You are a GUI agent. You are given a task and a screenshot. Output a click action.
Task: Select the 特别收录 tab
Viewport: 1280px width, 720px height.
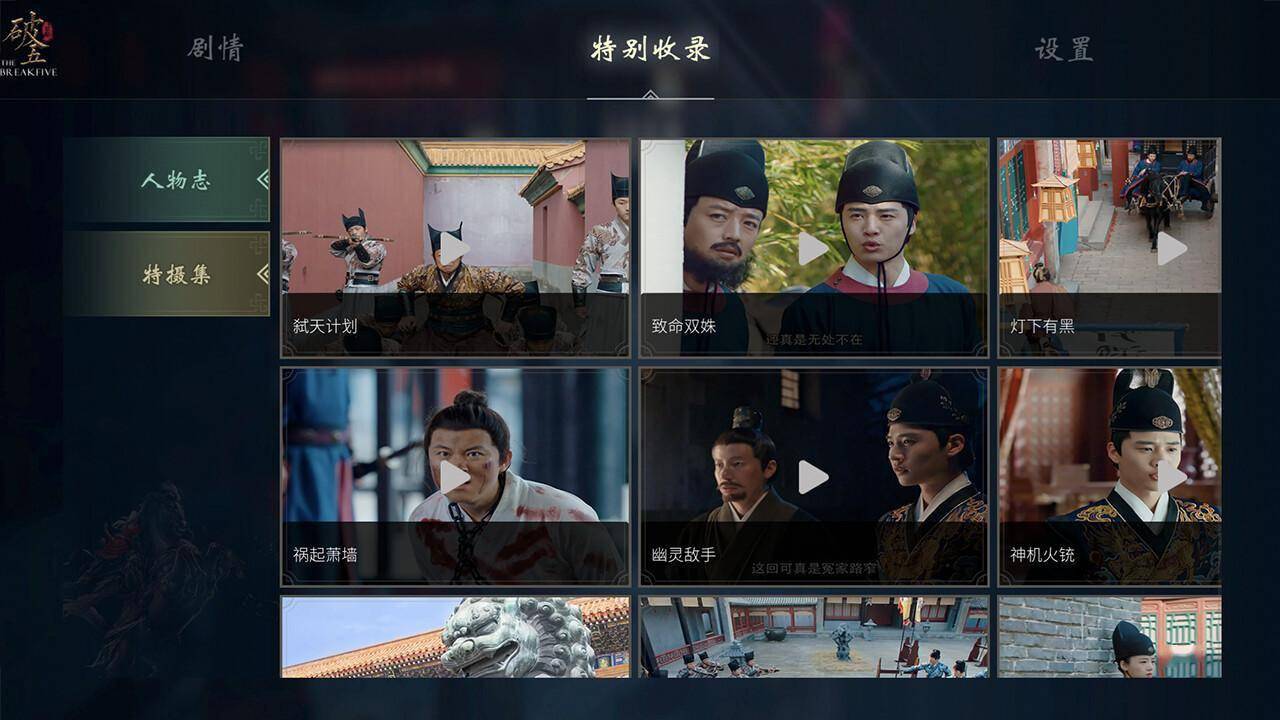[650, 49]
